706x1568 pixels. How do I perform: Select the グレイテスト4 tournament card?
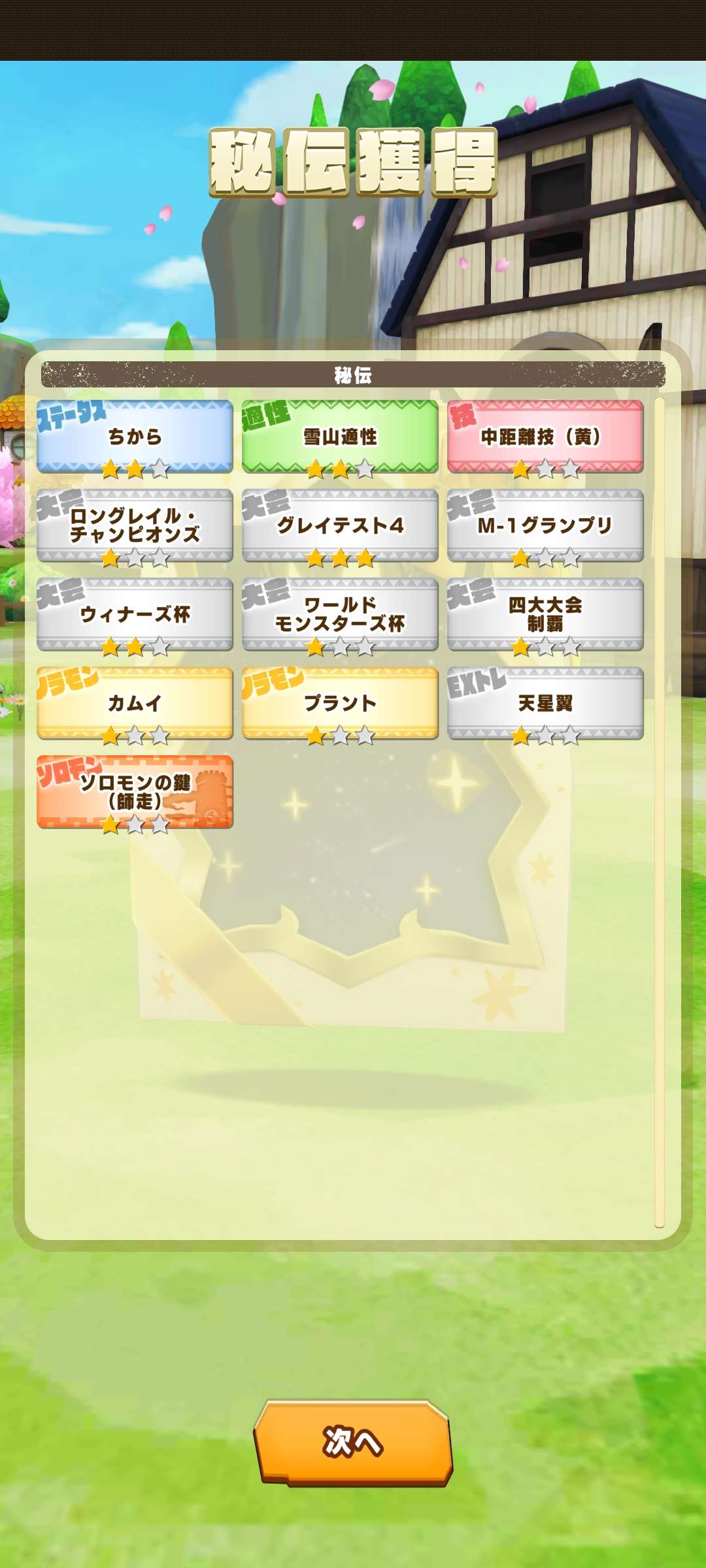pyautogui.click(x=340, y=525)
